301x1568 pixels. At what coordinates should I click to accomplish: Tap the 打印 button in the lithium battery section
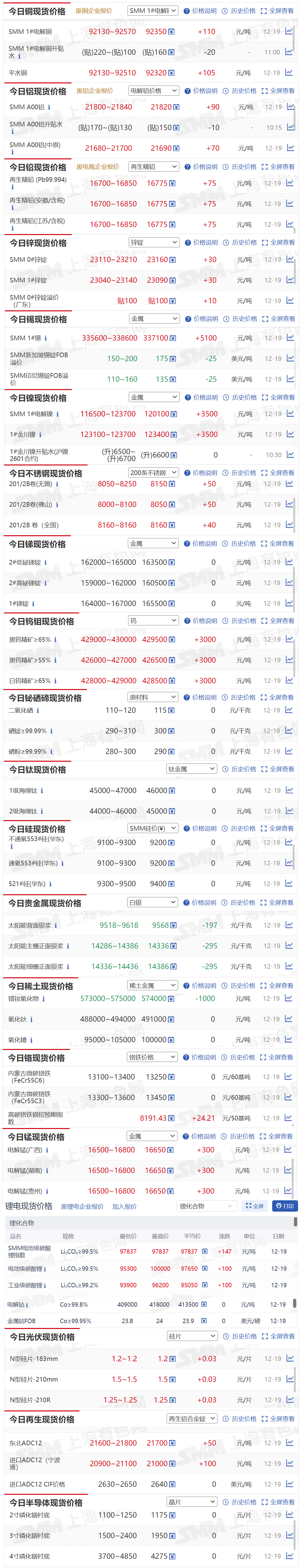tap(285, 1206)
